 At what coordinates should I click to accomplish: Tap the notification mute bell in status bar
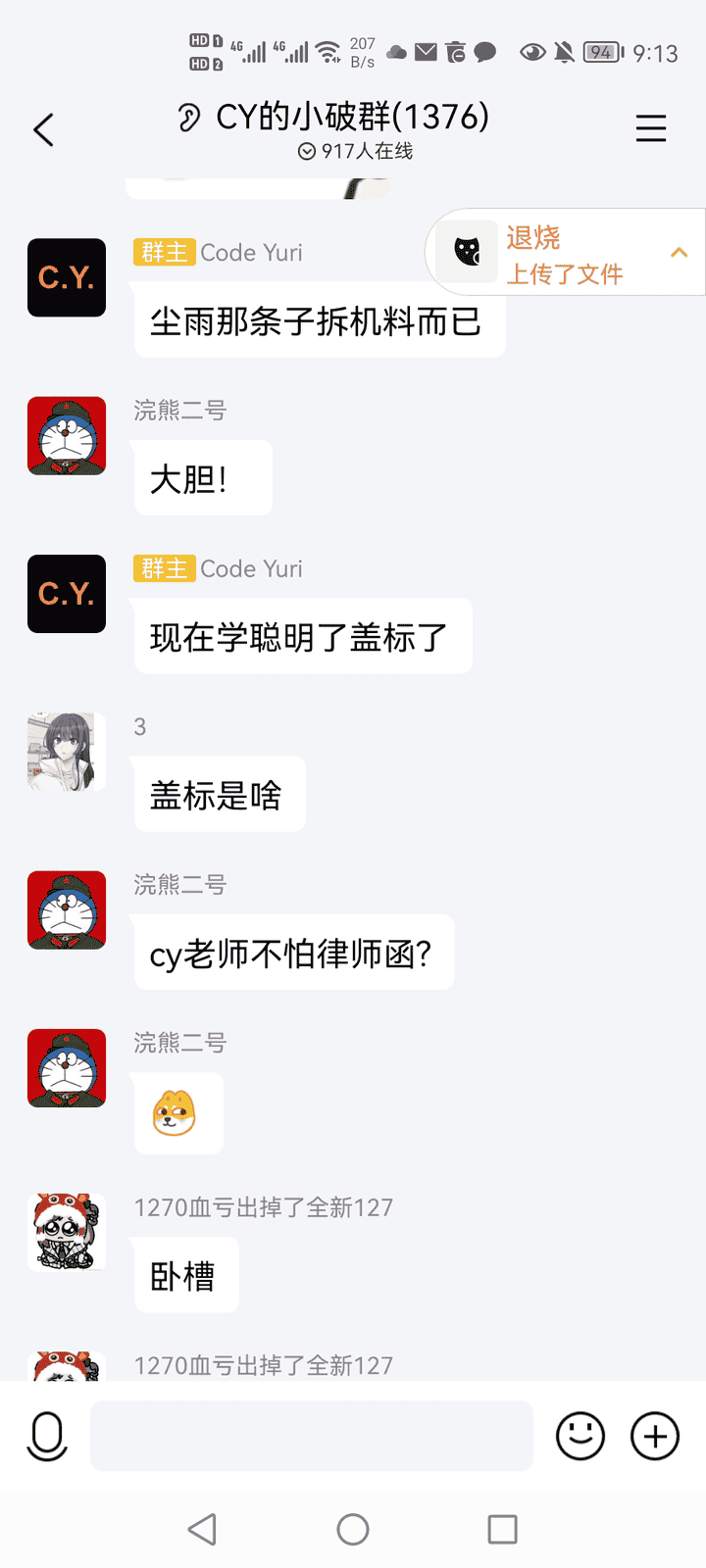pos(563,53)
